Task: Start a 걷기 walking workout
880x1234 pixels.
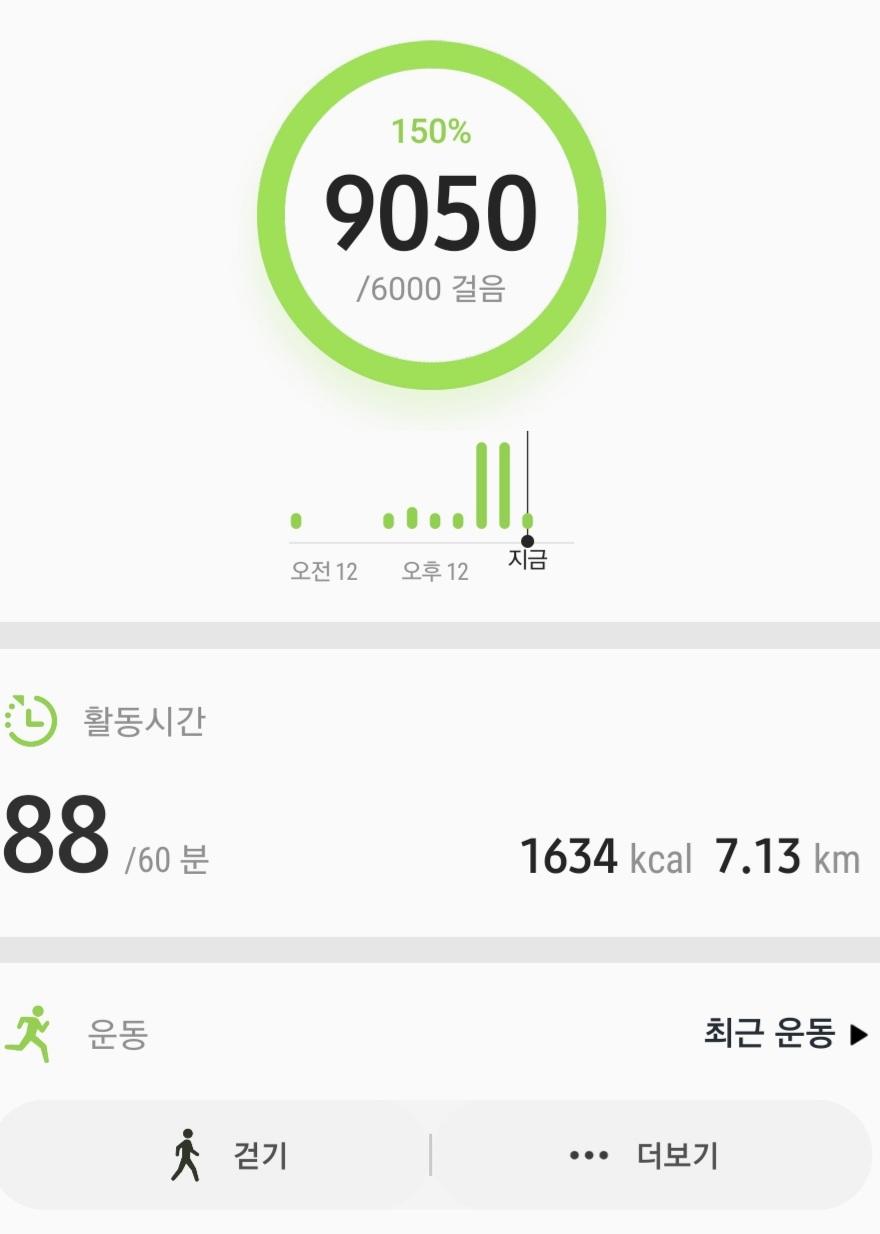Action: [228, 1157]
